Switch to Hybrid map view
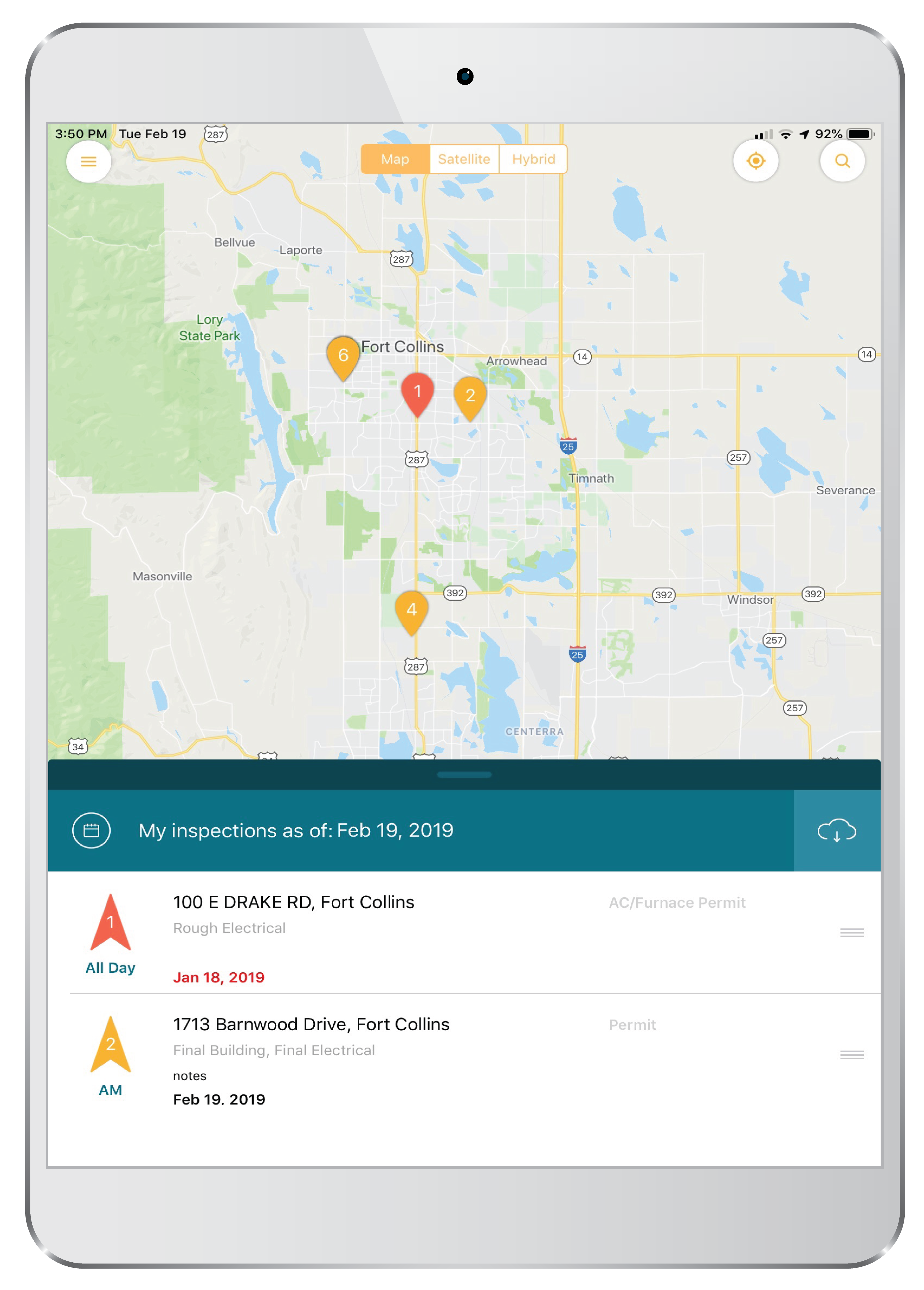The height and width of the screenshot is (1290, 924). coord(533,159)
